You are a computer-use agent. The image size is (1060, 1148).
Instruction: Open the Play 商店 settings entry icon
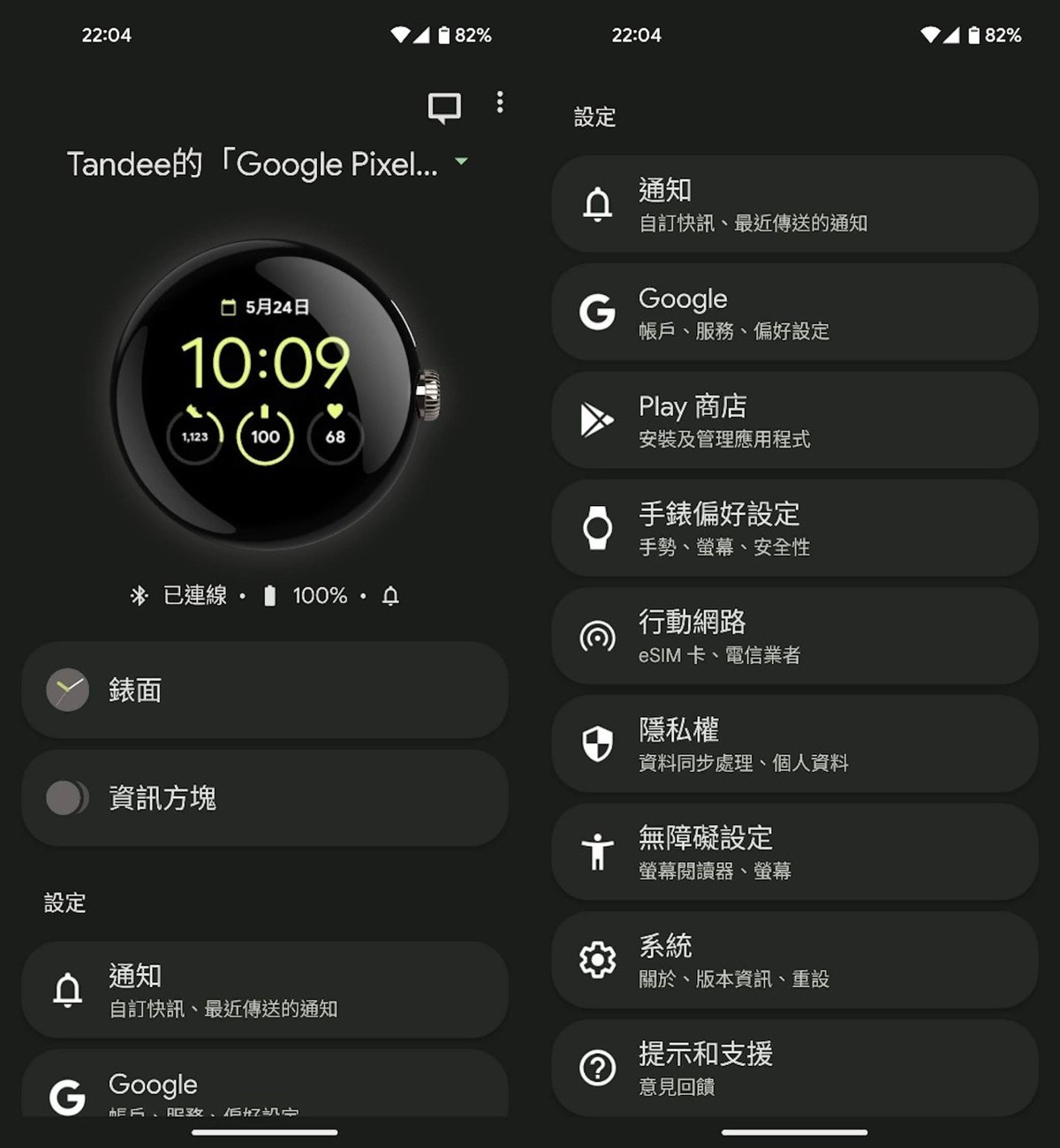click(598, 421)
